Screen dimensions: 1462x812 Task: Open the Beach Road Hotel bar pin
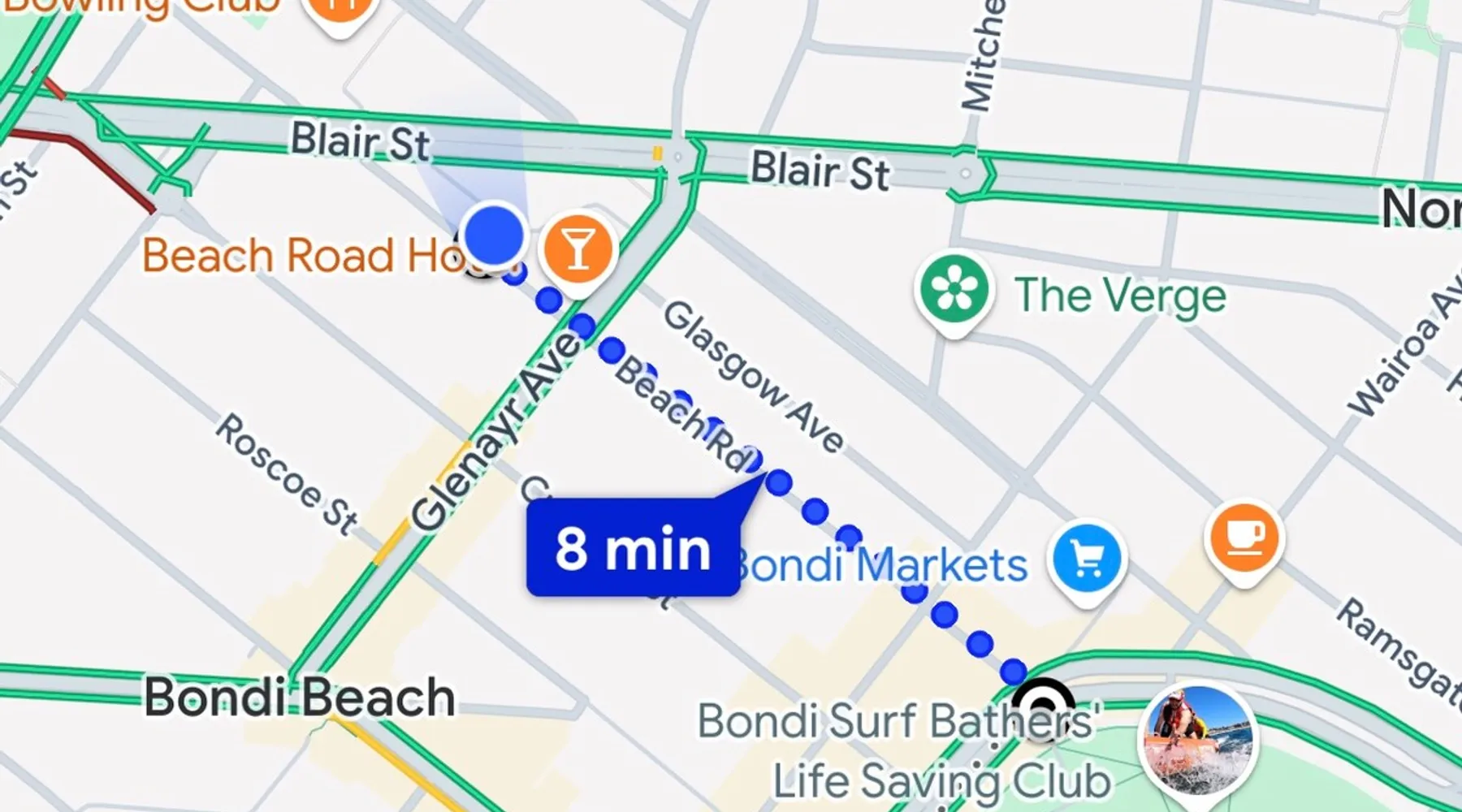tap(577, 249)
